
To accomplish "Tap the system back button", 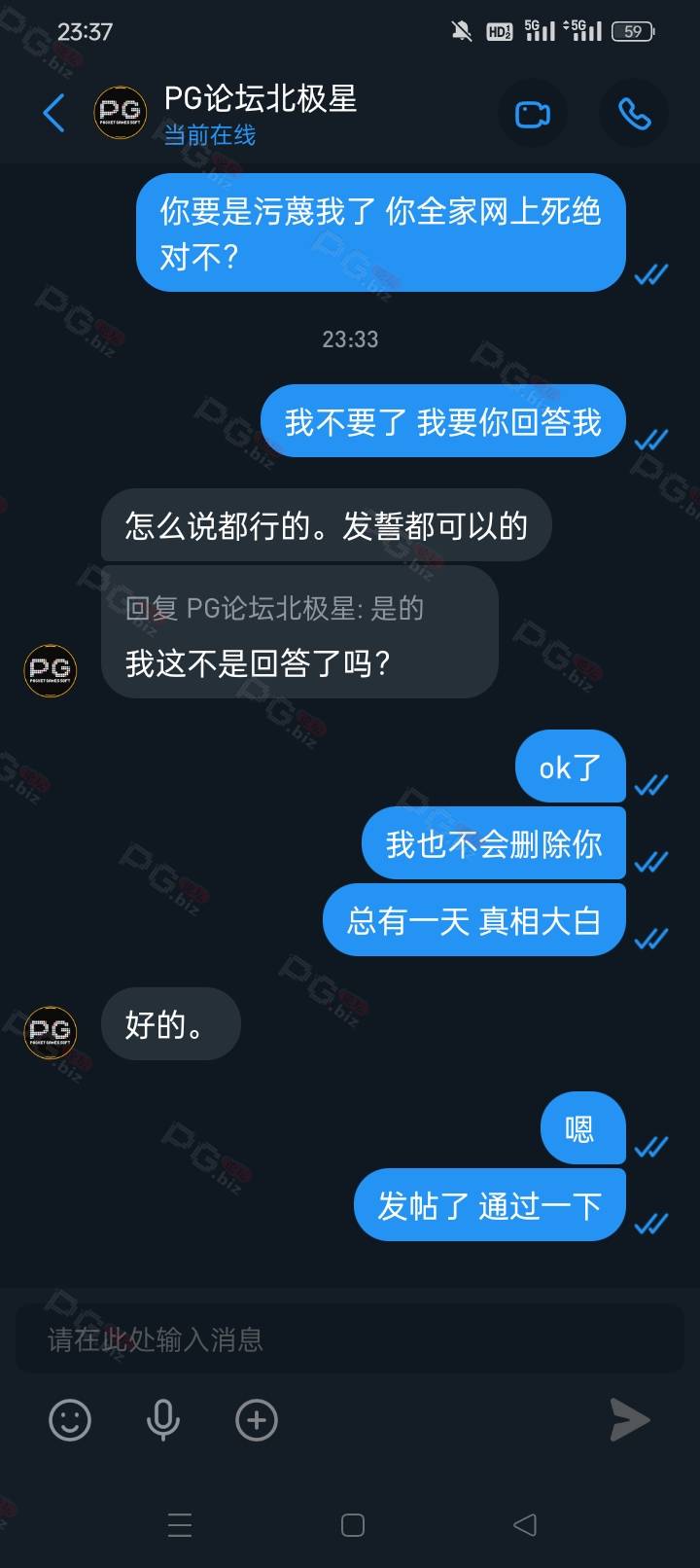I will [525, 1524].
